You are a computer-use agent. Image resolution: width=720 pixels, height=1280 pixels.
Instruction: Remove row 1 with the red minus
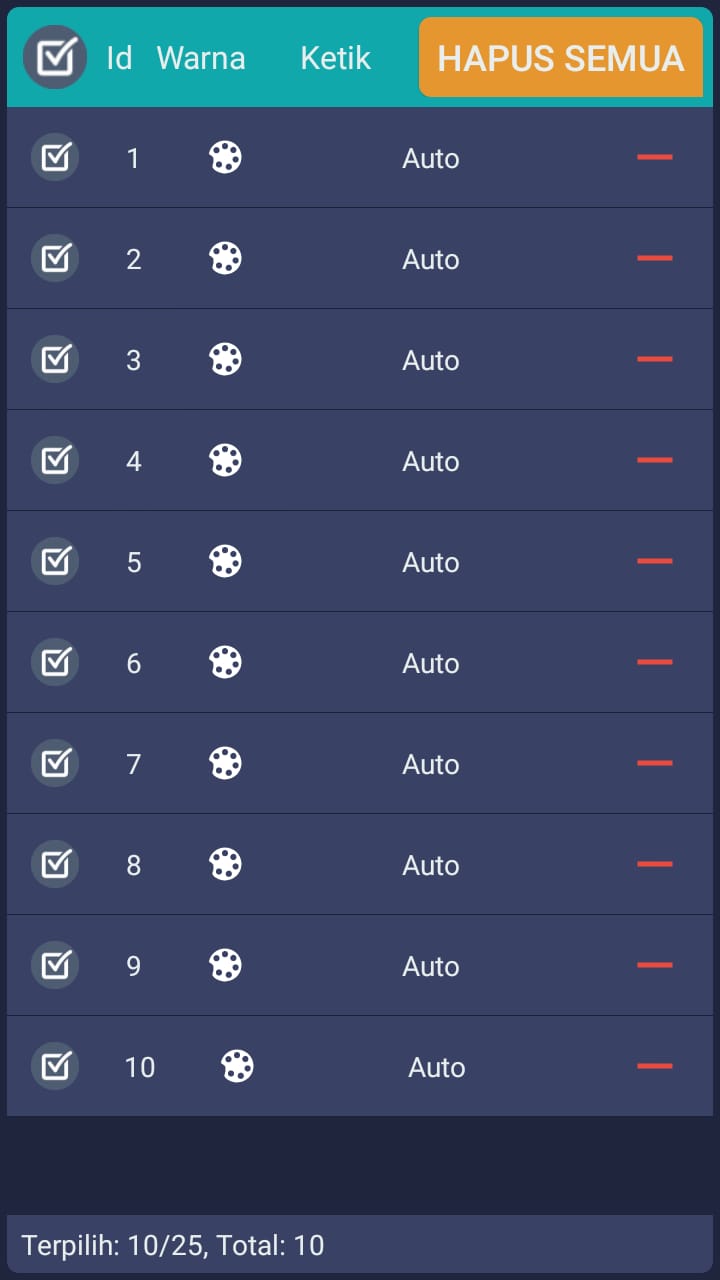654,157
